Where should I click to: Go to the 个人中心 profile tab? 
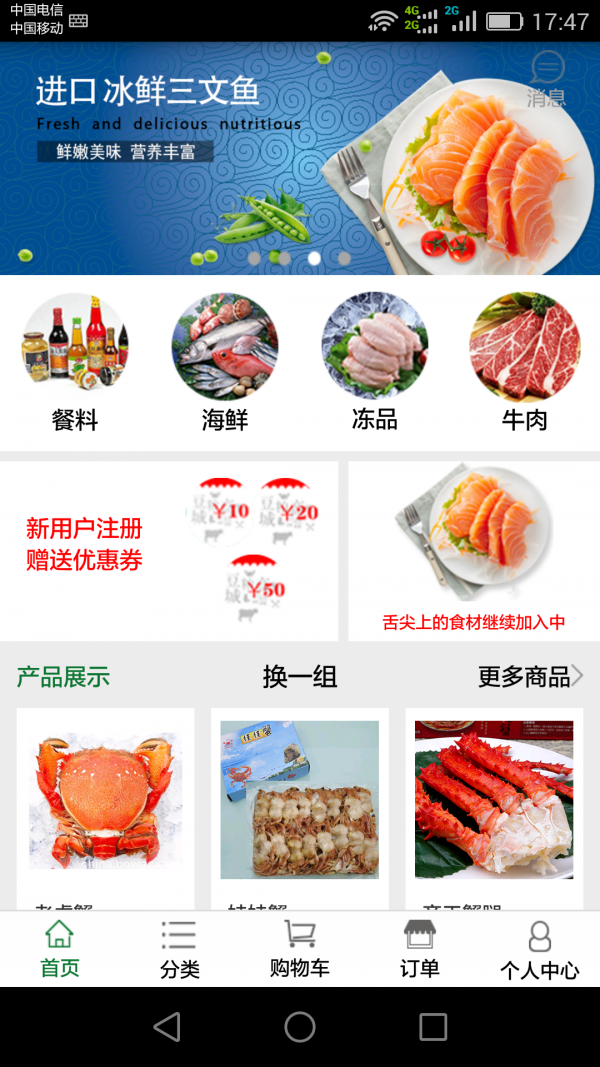click(540, 949)
